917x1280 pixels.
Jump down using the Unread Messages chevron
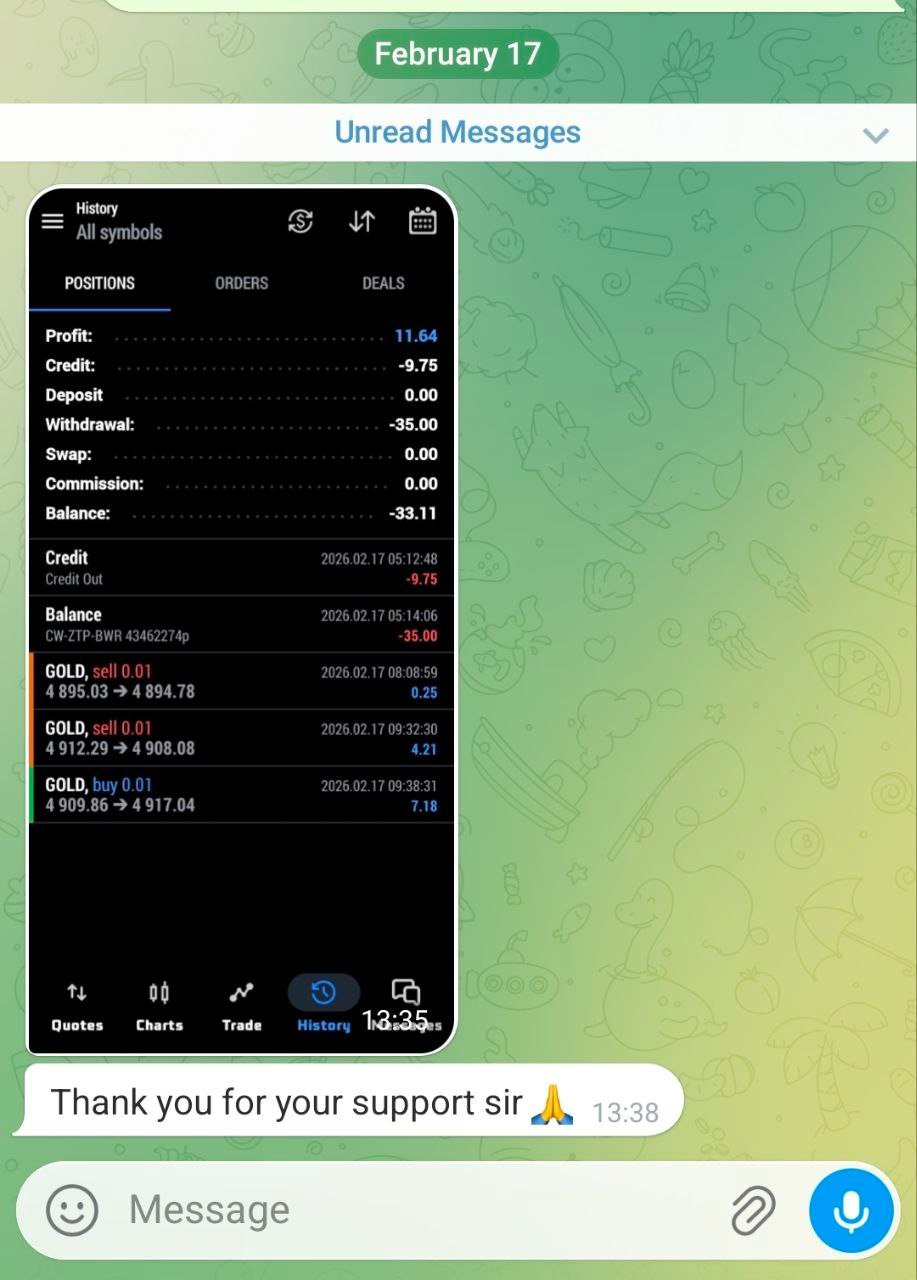876,135
